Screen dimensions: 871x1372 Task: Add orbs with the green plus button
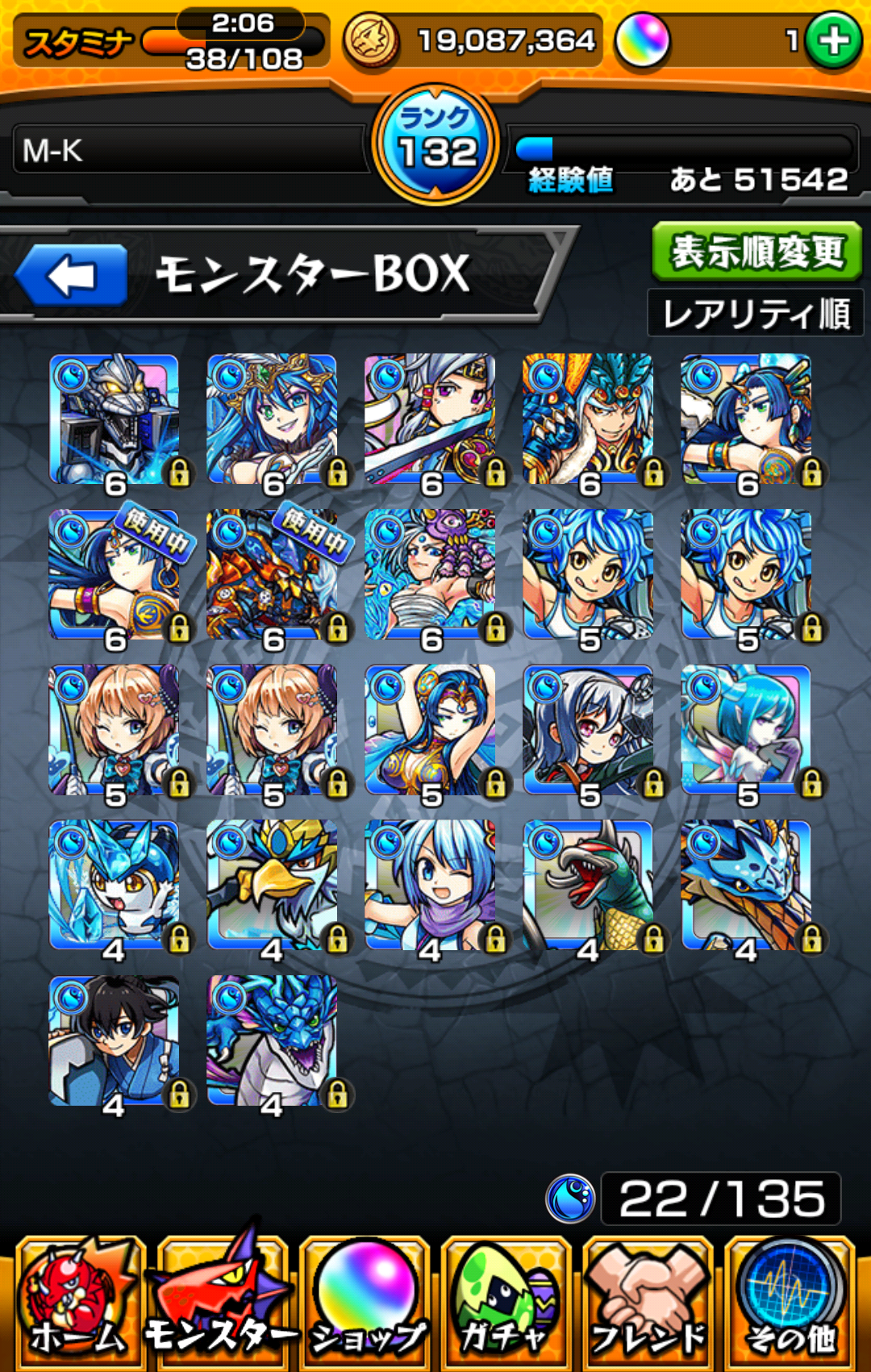pos(833,40)
